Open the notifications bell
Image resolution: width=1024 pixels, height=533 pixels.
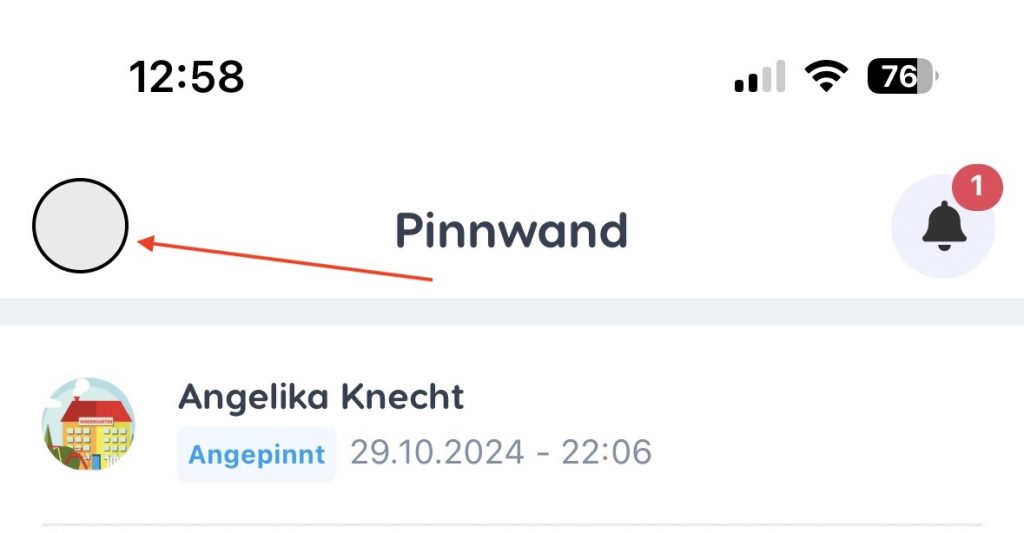point(943,226)
